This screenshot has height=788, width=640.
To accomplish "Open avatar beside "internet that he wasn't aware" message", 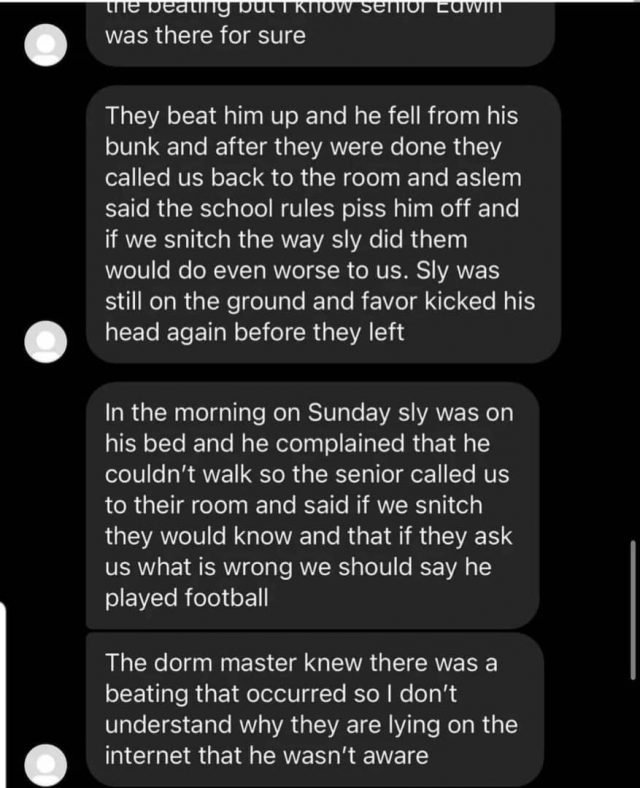I will 46,765.
